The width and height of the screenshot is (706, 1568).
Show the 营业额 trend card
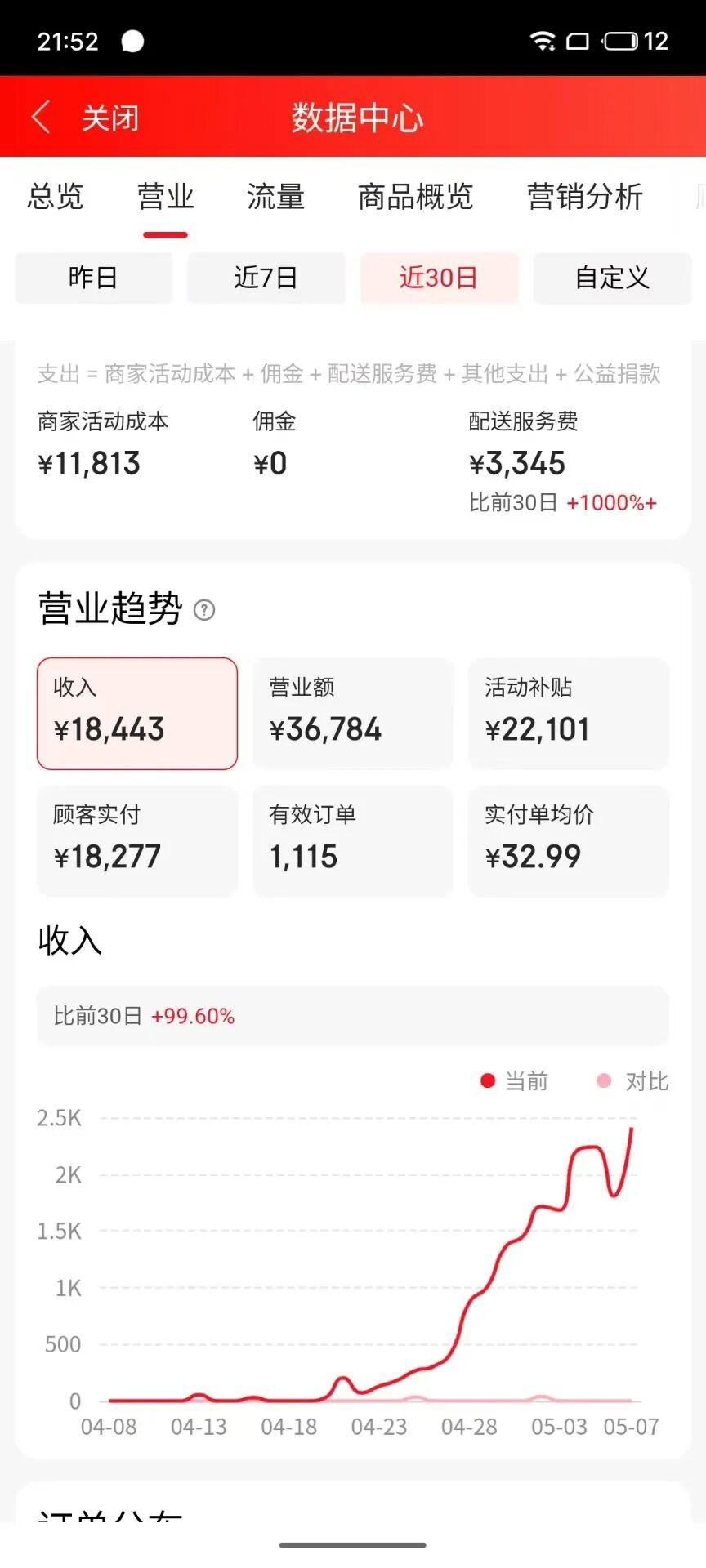point(353,713)
